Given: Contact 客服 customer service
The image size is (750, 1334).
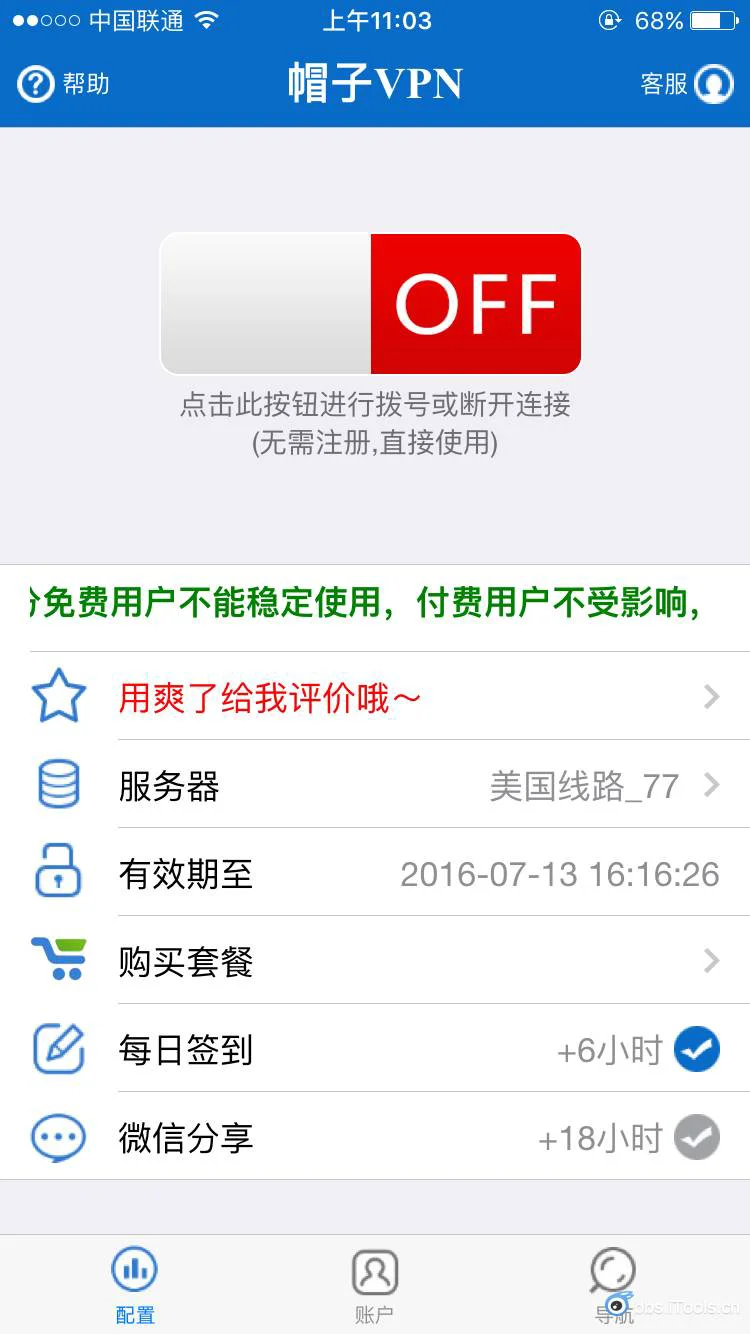Looking at the screenshot, I should click(x=687, y=84).
